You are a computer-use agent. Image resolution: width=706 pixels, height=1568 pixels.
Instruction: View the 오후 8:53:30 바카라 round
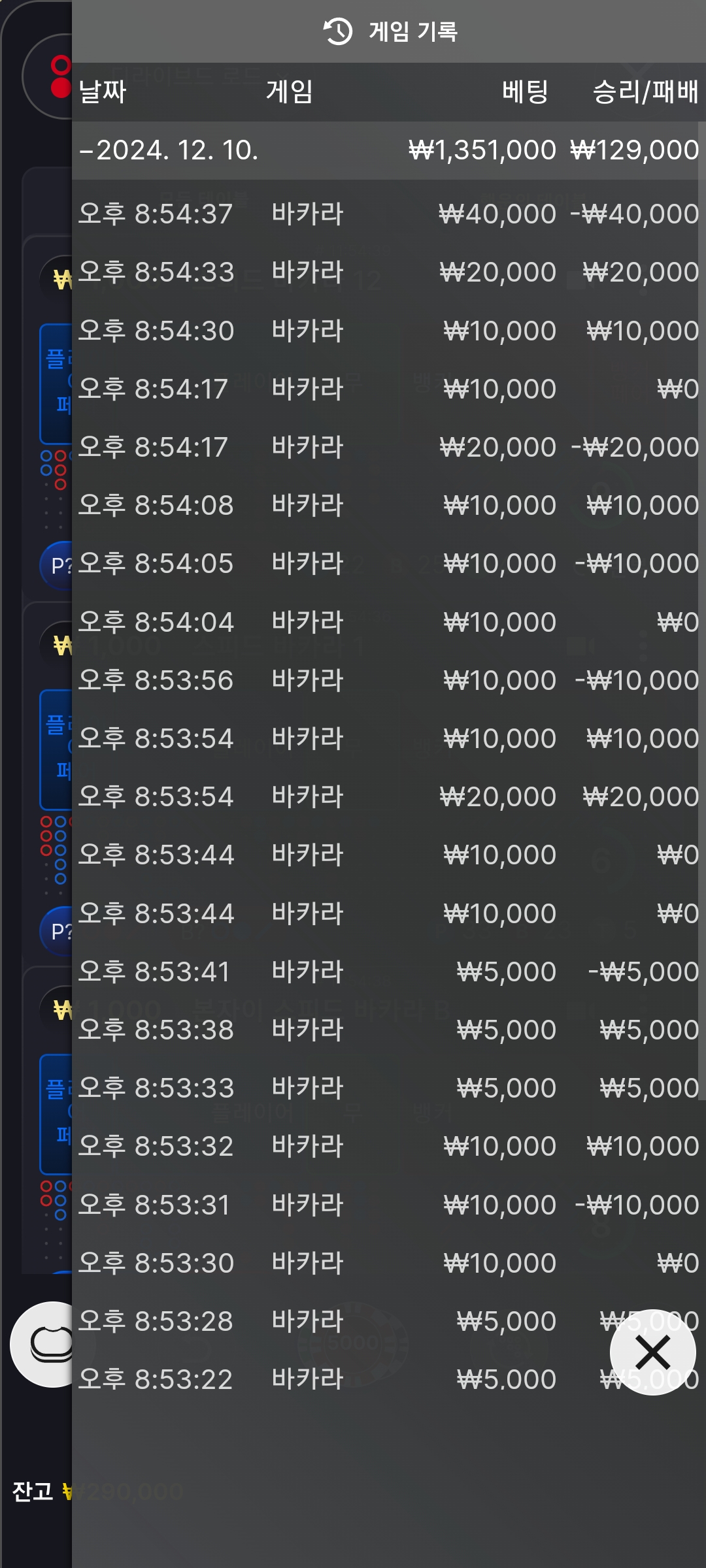[389, 1263]
